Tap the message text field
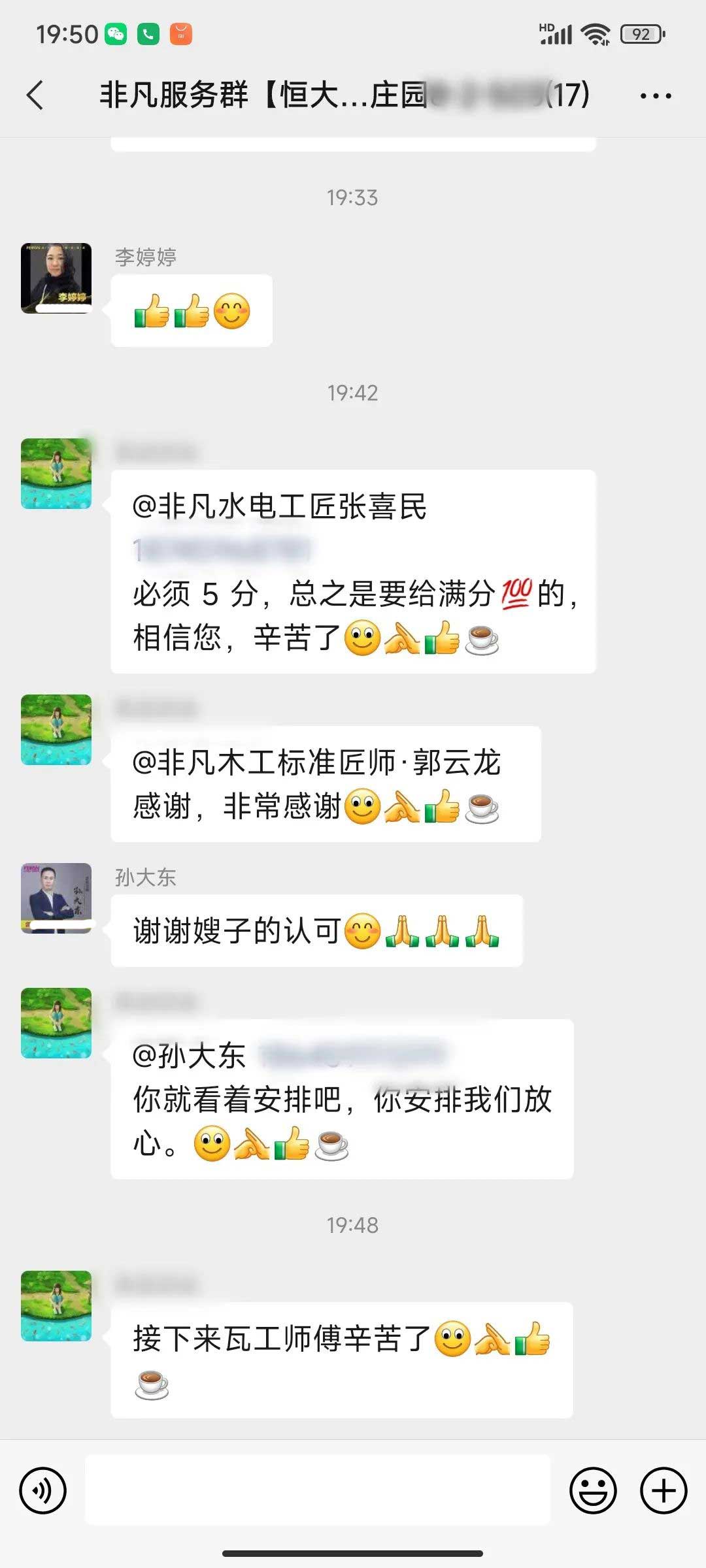The image size is (706, 1568). point(318,1490)
